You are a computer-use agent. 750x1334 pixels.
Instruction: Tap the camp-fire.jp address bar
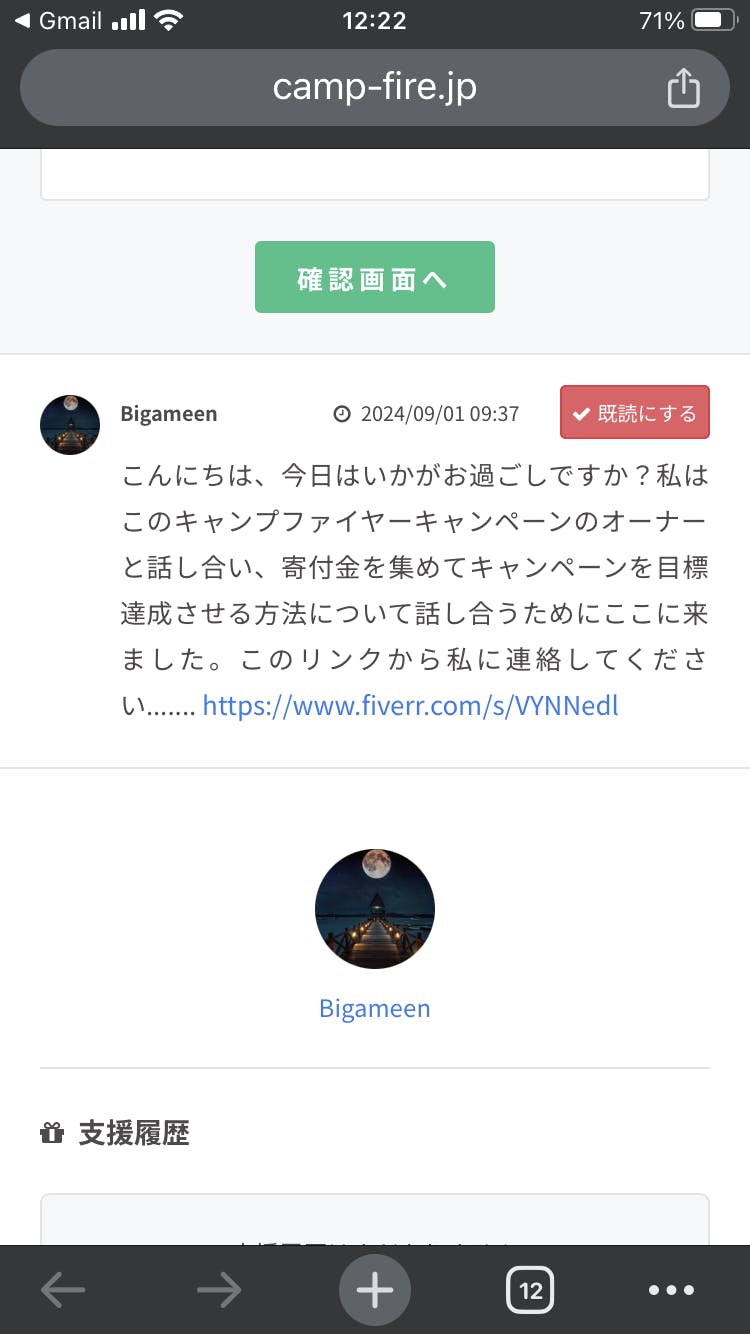374,88
